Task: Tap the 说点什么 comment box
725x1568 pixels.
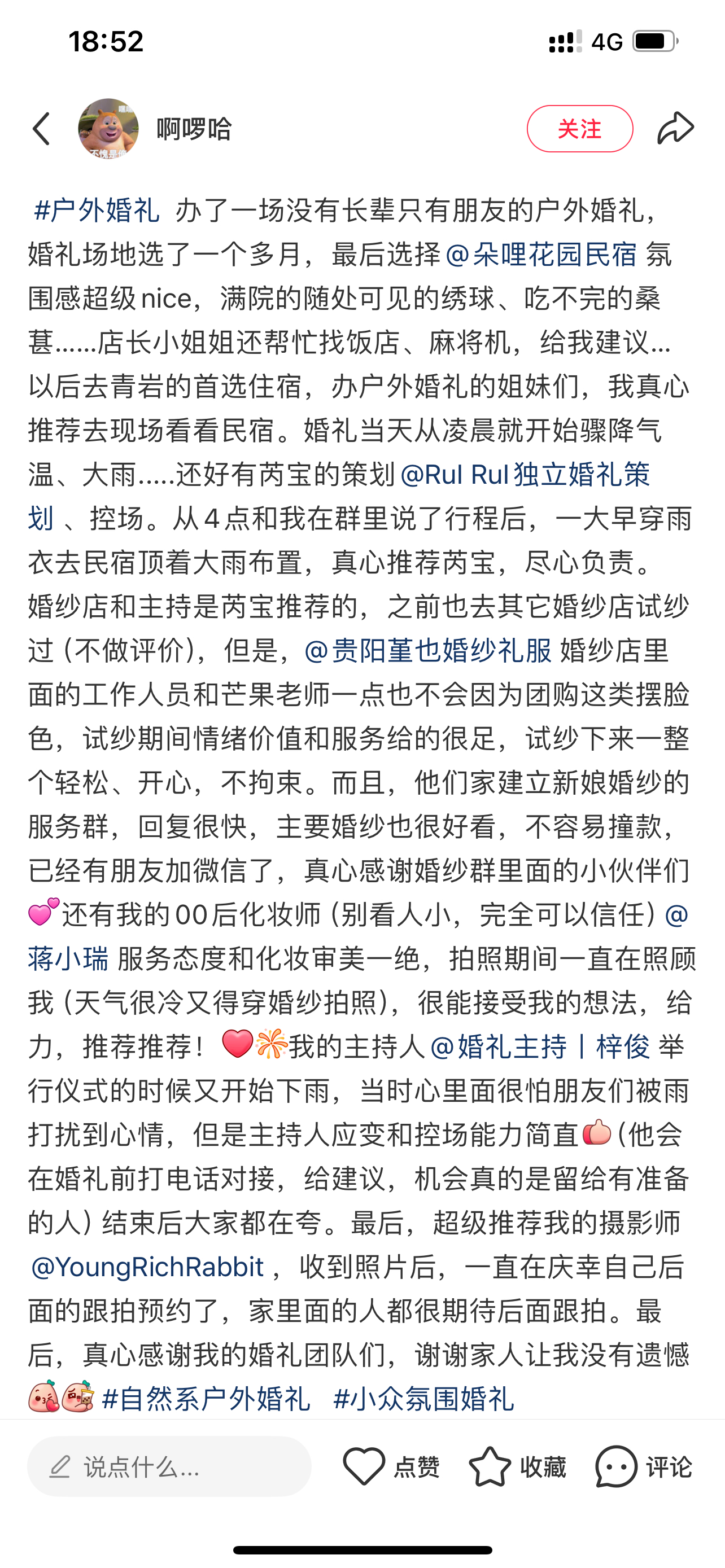Action: 169,1467
